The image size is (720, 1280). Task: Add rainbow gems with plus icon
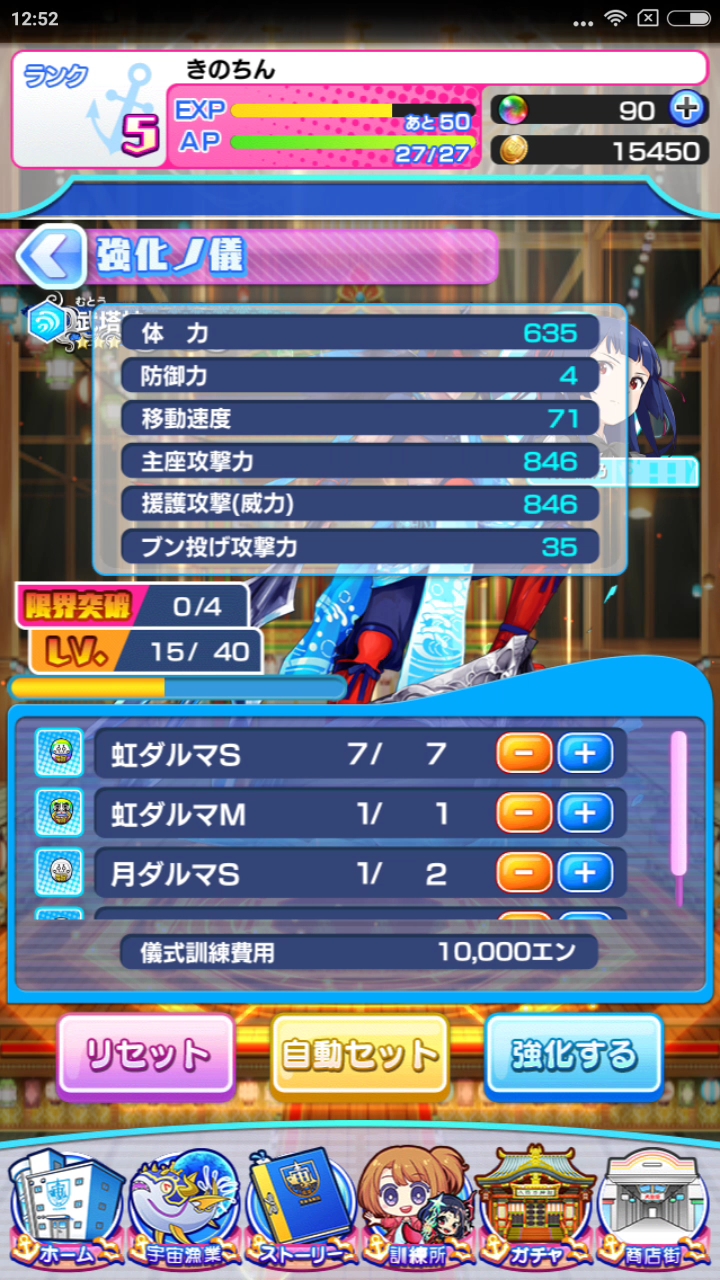tap(686, 109)
